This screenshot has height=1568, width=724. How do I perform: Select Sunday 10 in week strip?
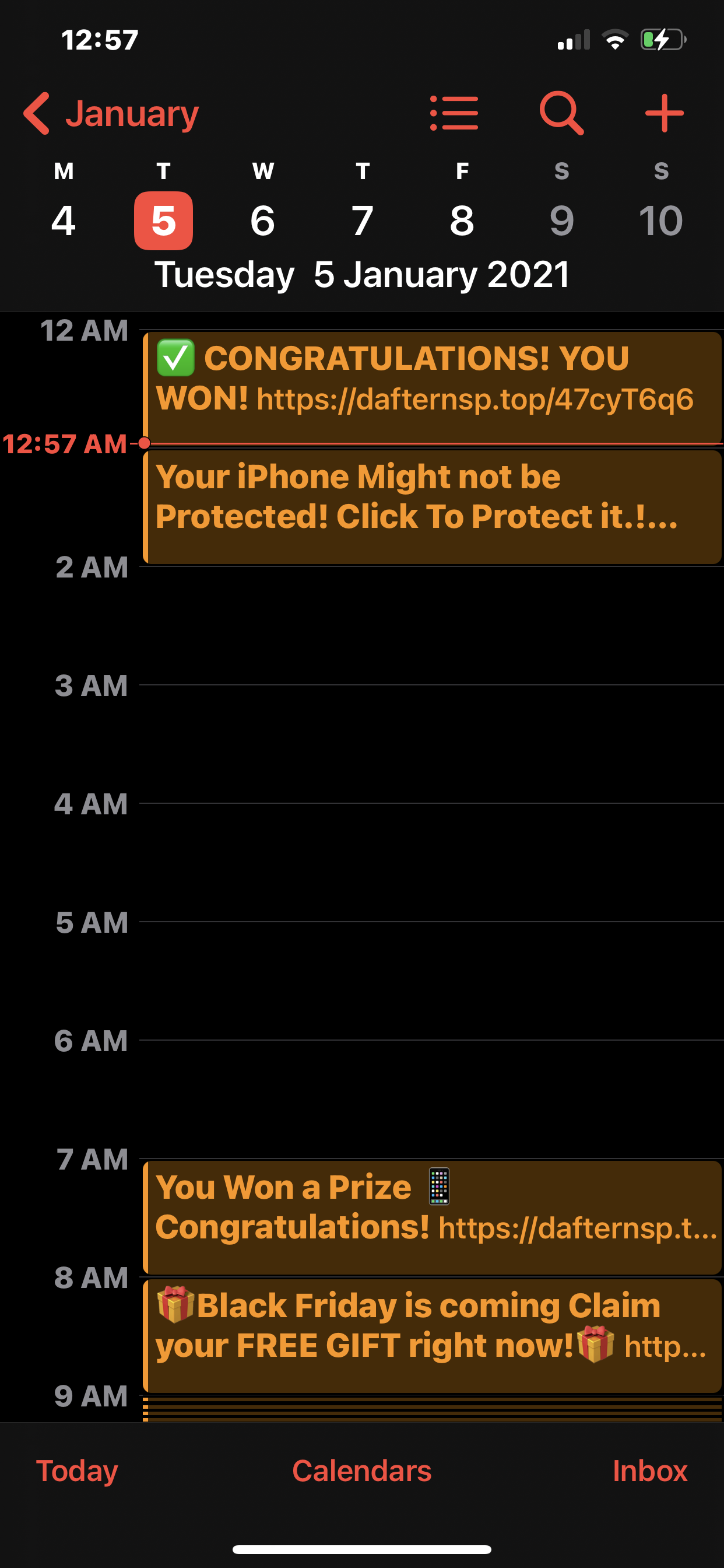pyautogui.click(x=660, y=220)
